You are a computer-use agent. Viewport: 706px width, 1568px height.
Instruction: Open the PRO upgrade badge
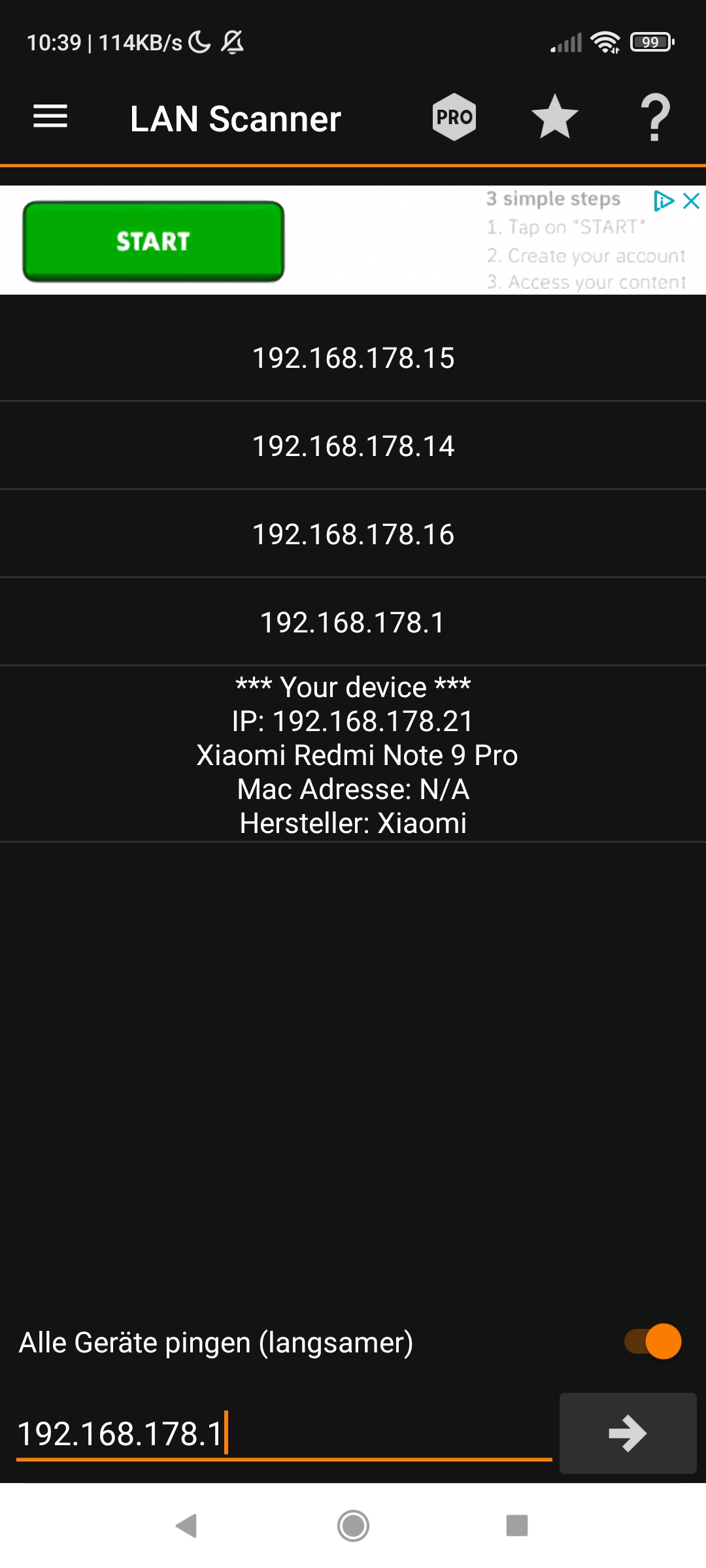pos(454,118)
